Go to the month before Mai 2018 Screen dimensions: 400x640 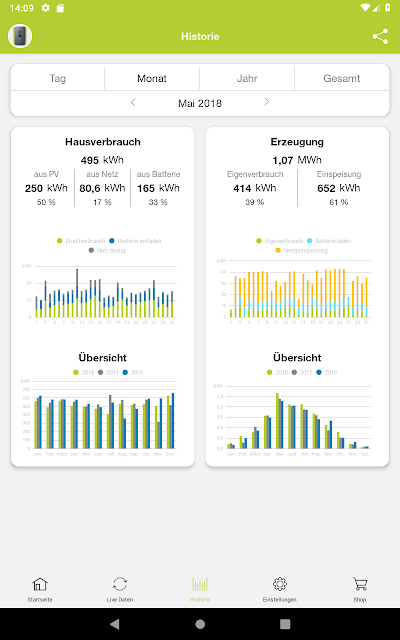[133, 102]
